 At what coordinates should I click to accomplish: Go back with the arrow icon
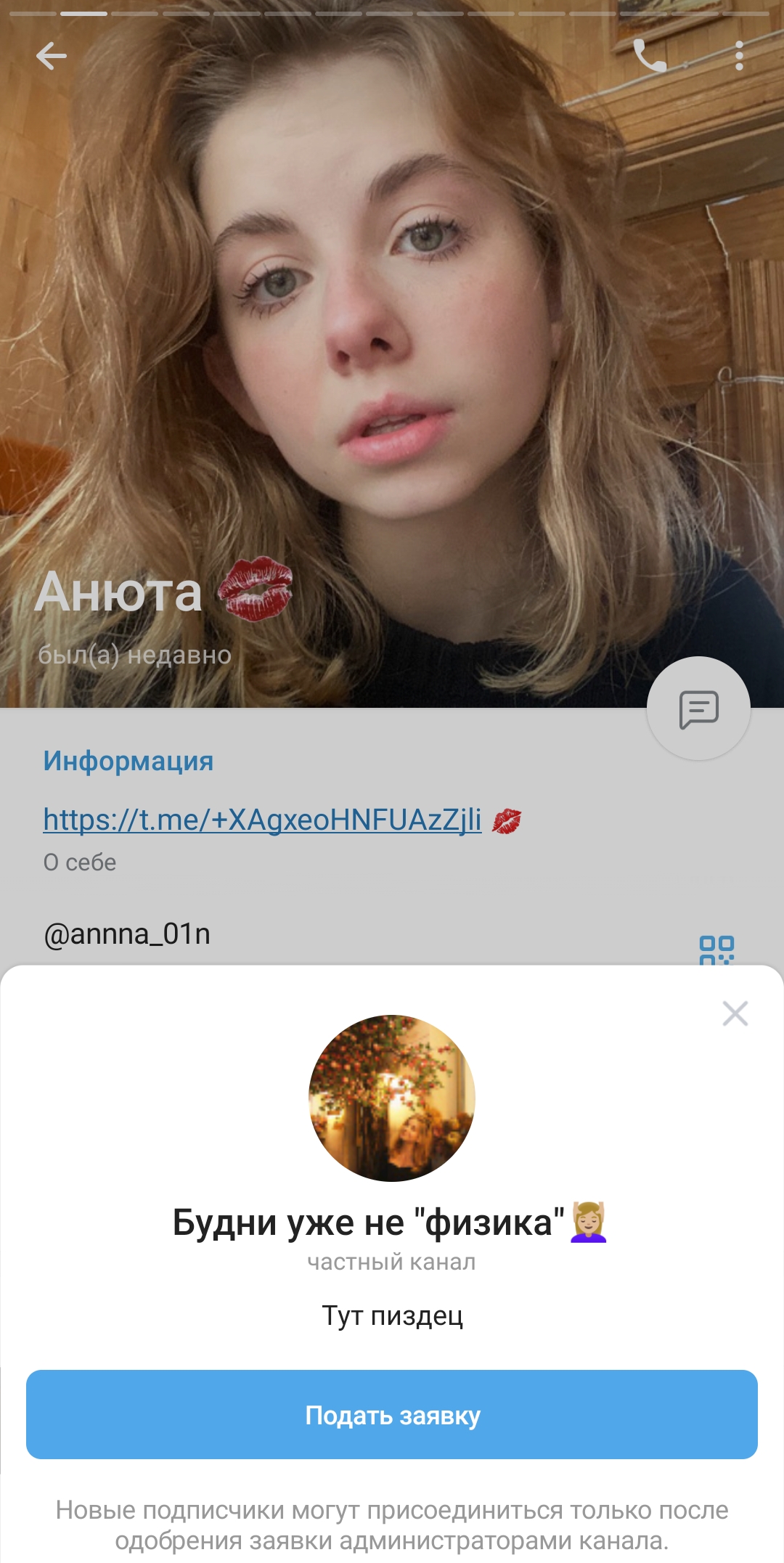click(x=52, y=56)
